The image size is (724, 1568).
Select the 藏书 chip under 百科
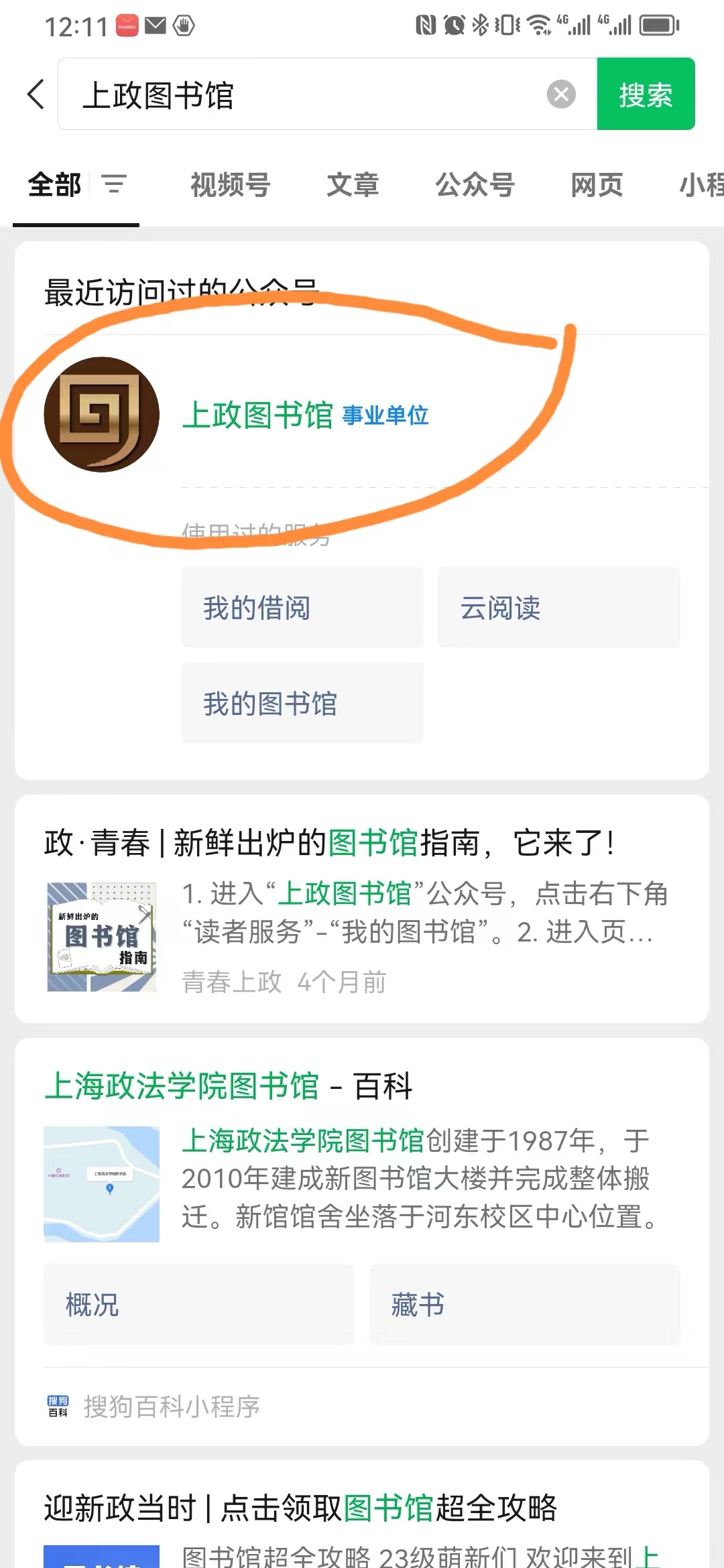pyautogui.click(x=524, y=1305)
